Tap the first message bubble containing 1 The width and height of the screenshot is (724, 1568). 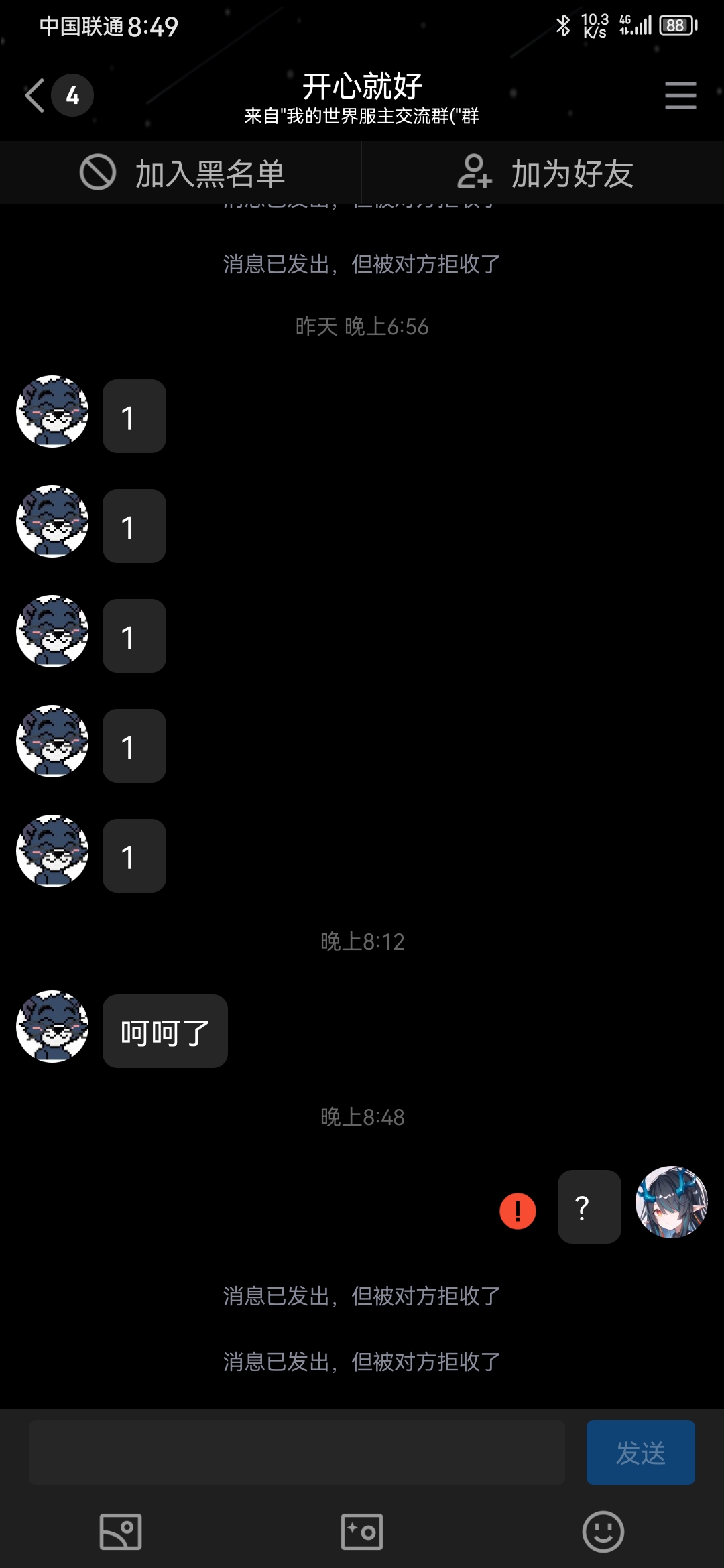coord(133,415)
